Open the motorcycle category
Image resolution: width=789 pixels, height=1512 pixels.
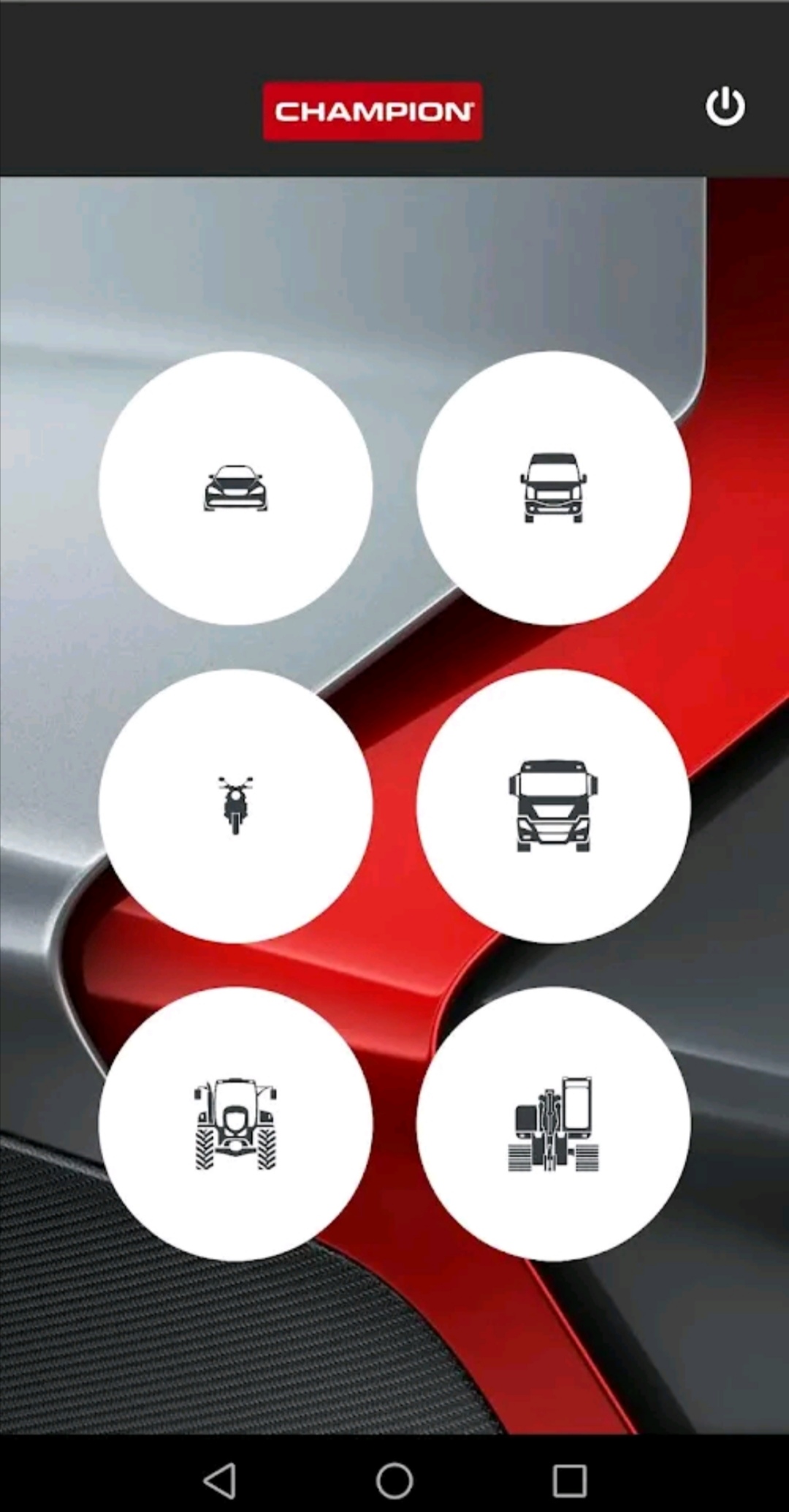(235, 805)
